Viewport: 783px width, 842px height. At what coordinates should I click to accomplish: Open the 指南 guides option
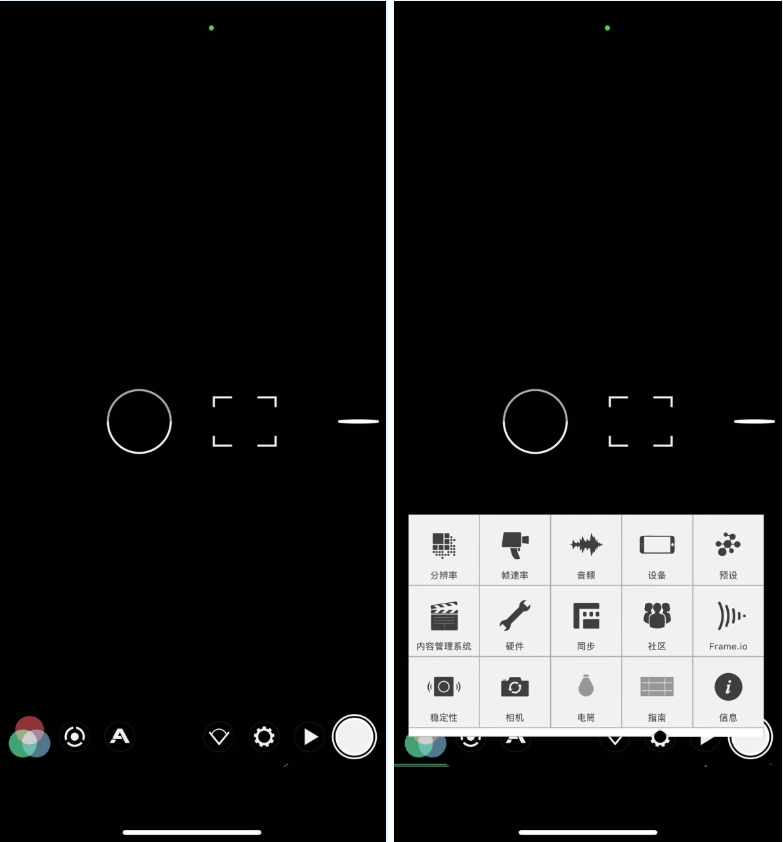(657, 692)
